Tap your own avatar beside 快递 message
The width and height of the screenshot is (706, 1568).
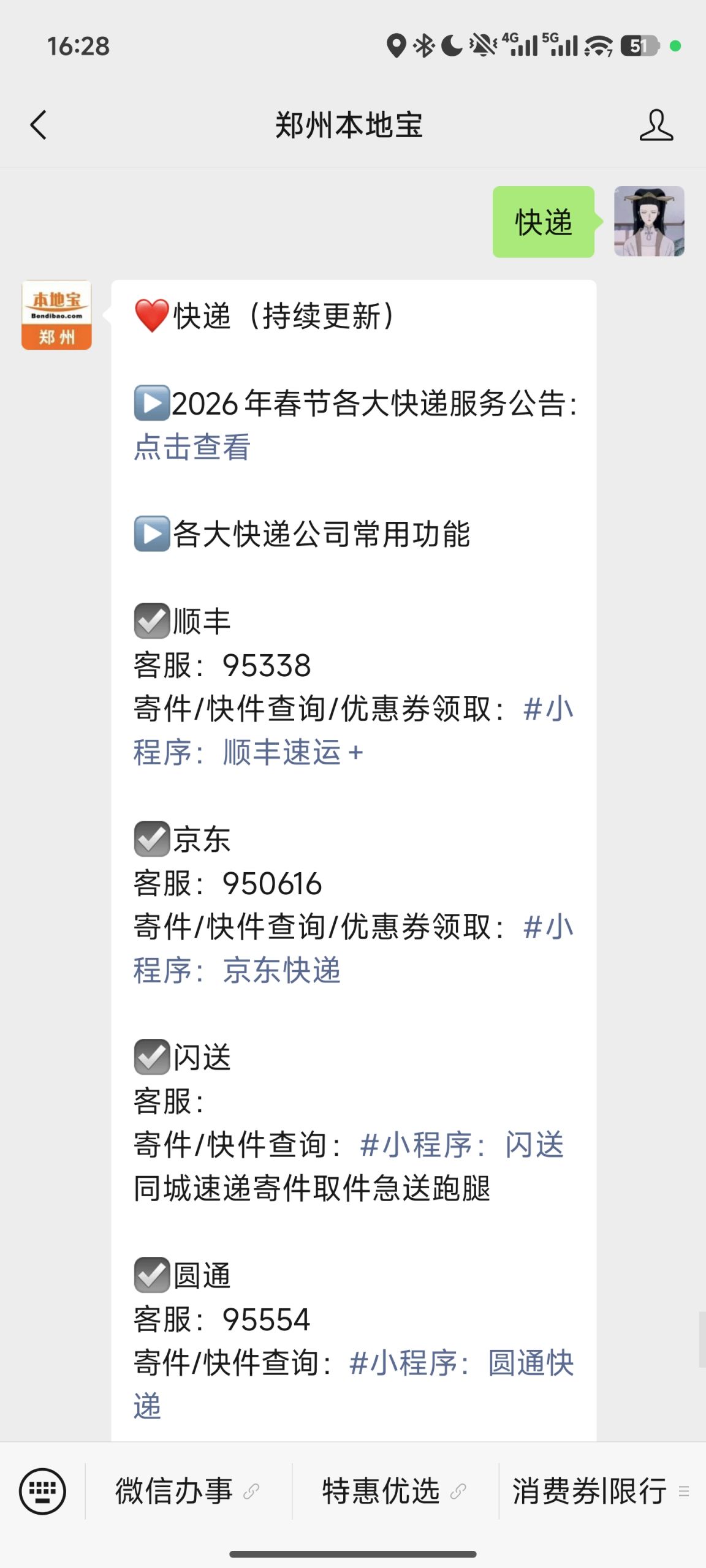click(x=649, y=221)
